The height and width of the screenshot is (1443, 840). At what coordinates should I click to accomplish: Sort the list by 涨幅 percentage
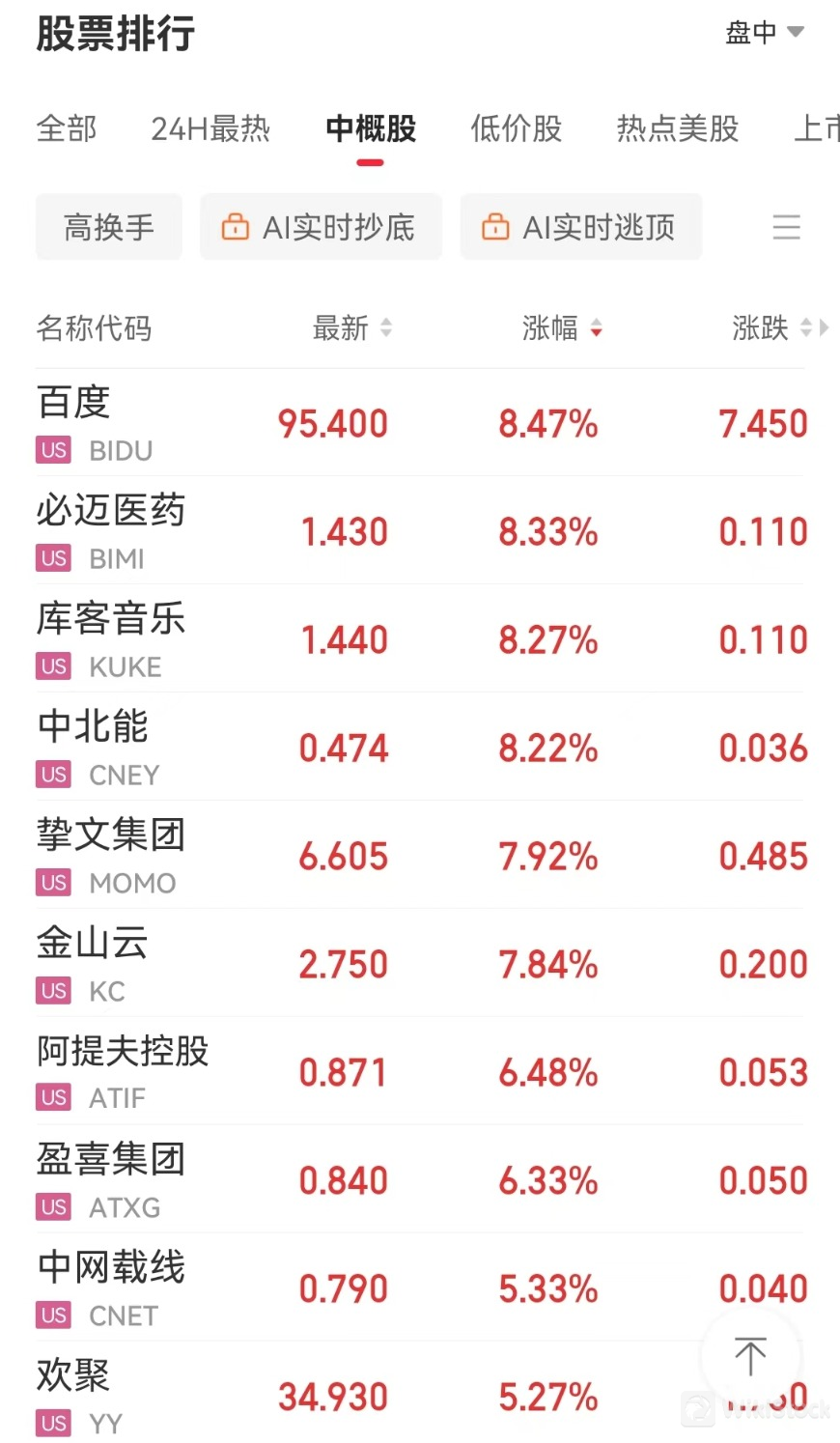562,328
